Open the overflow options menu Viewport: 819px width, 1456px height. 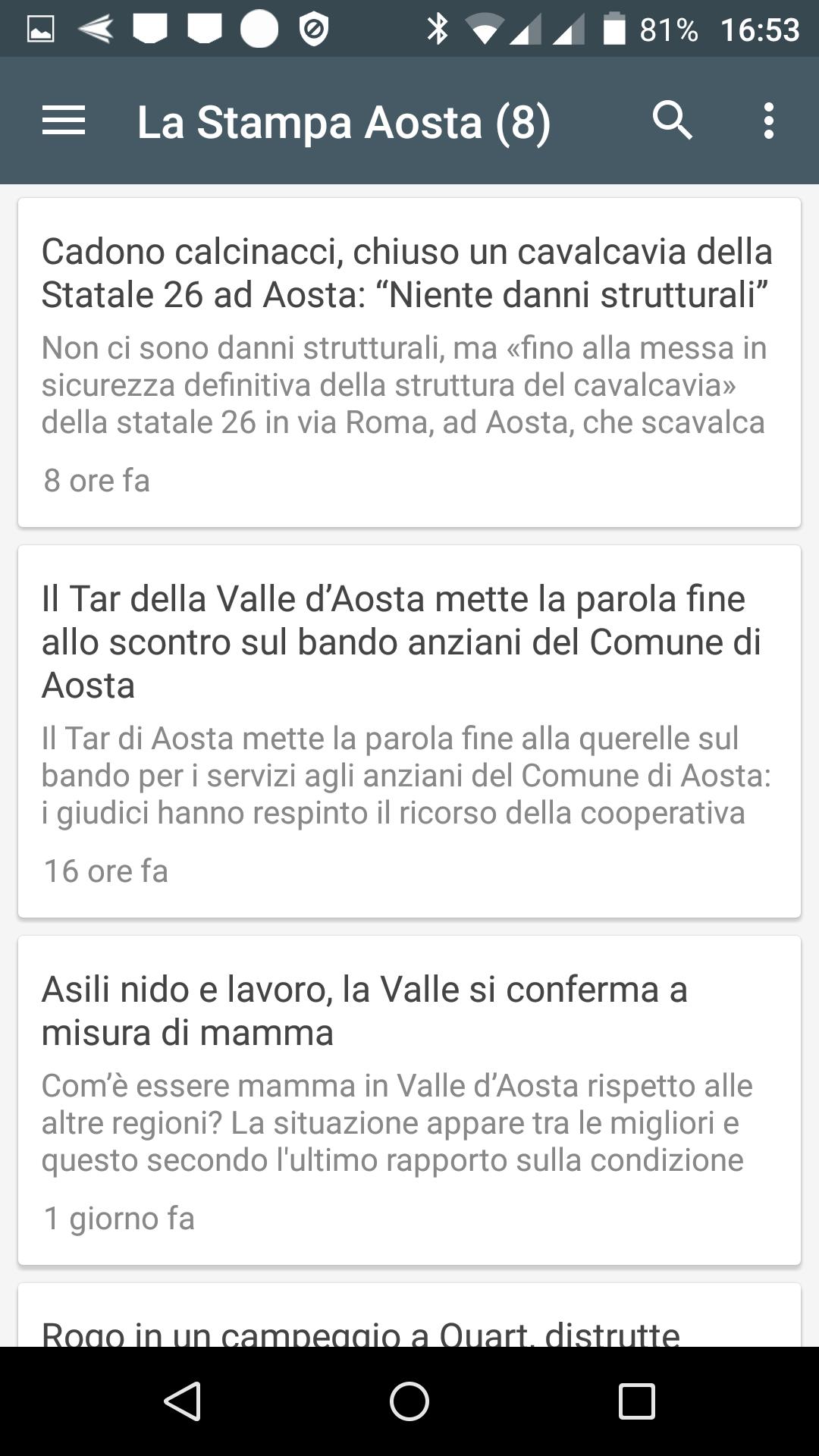pos(768,121)
